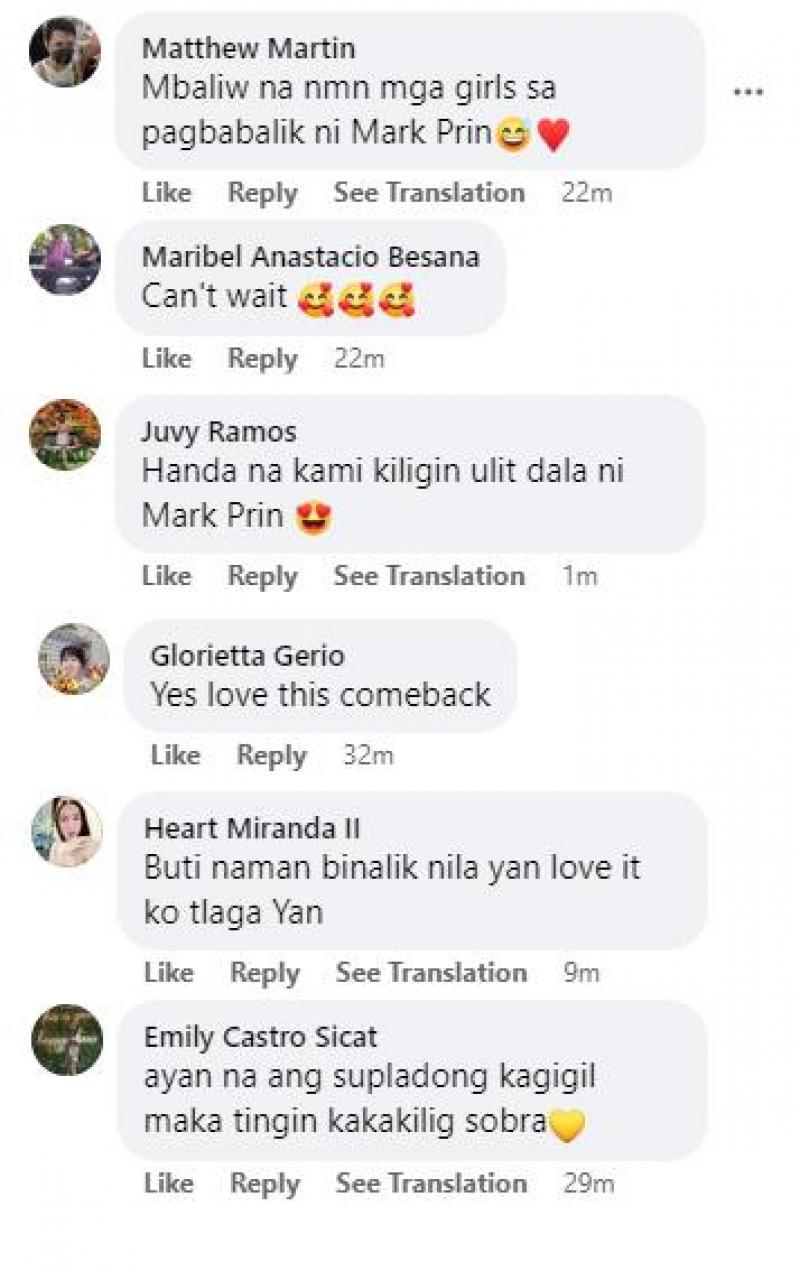This screenshot has width=800, height=1271.
Task: Open Heart Miranda II's profile picture
Action: (67, 832)
